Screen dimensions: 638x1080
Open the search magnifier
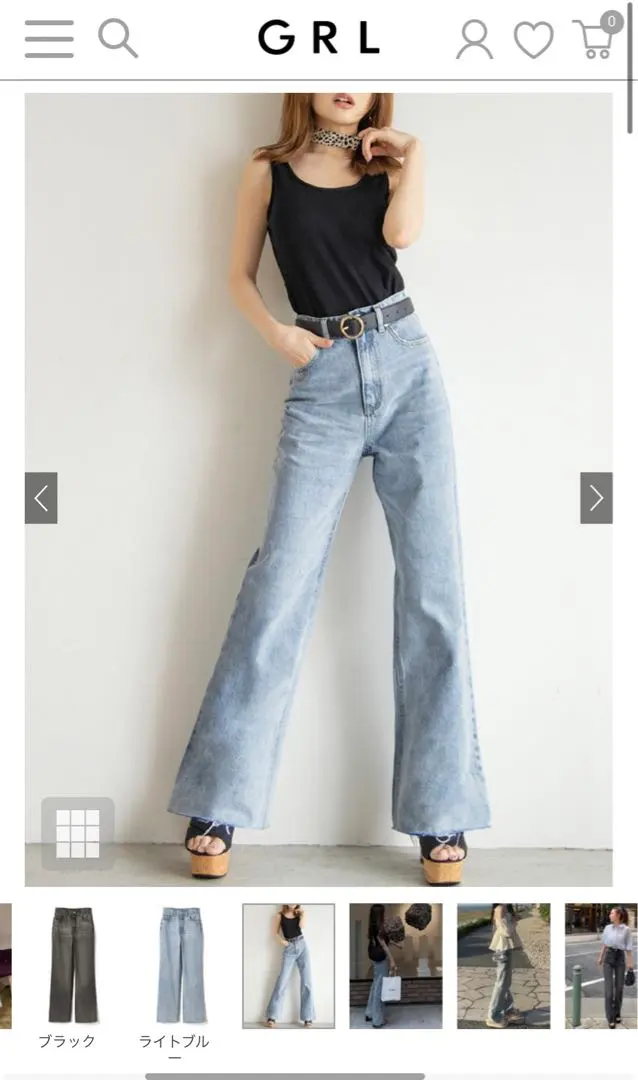118,39
